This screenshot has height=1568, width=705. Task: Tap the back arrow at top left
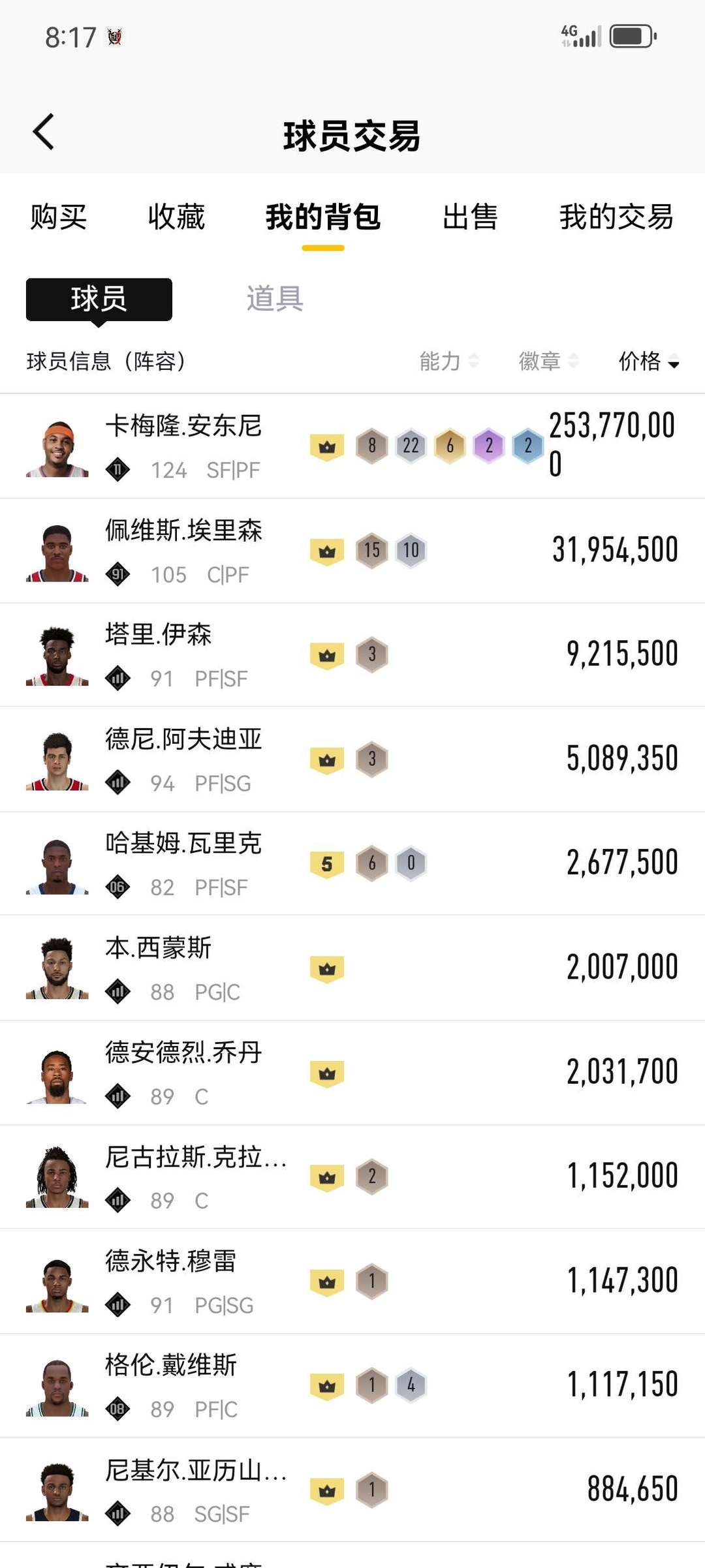click(44, 131)
